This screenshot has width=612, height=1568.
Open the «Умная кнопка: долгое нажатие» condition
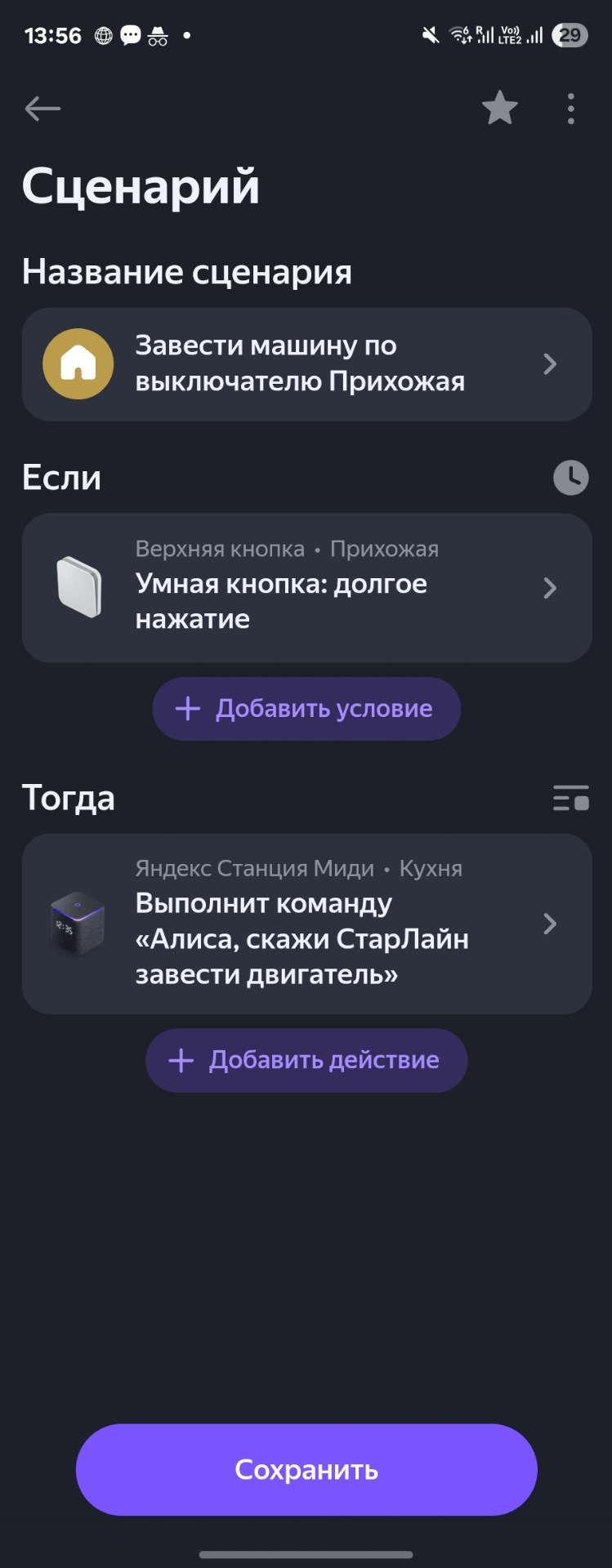point(306,587)
